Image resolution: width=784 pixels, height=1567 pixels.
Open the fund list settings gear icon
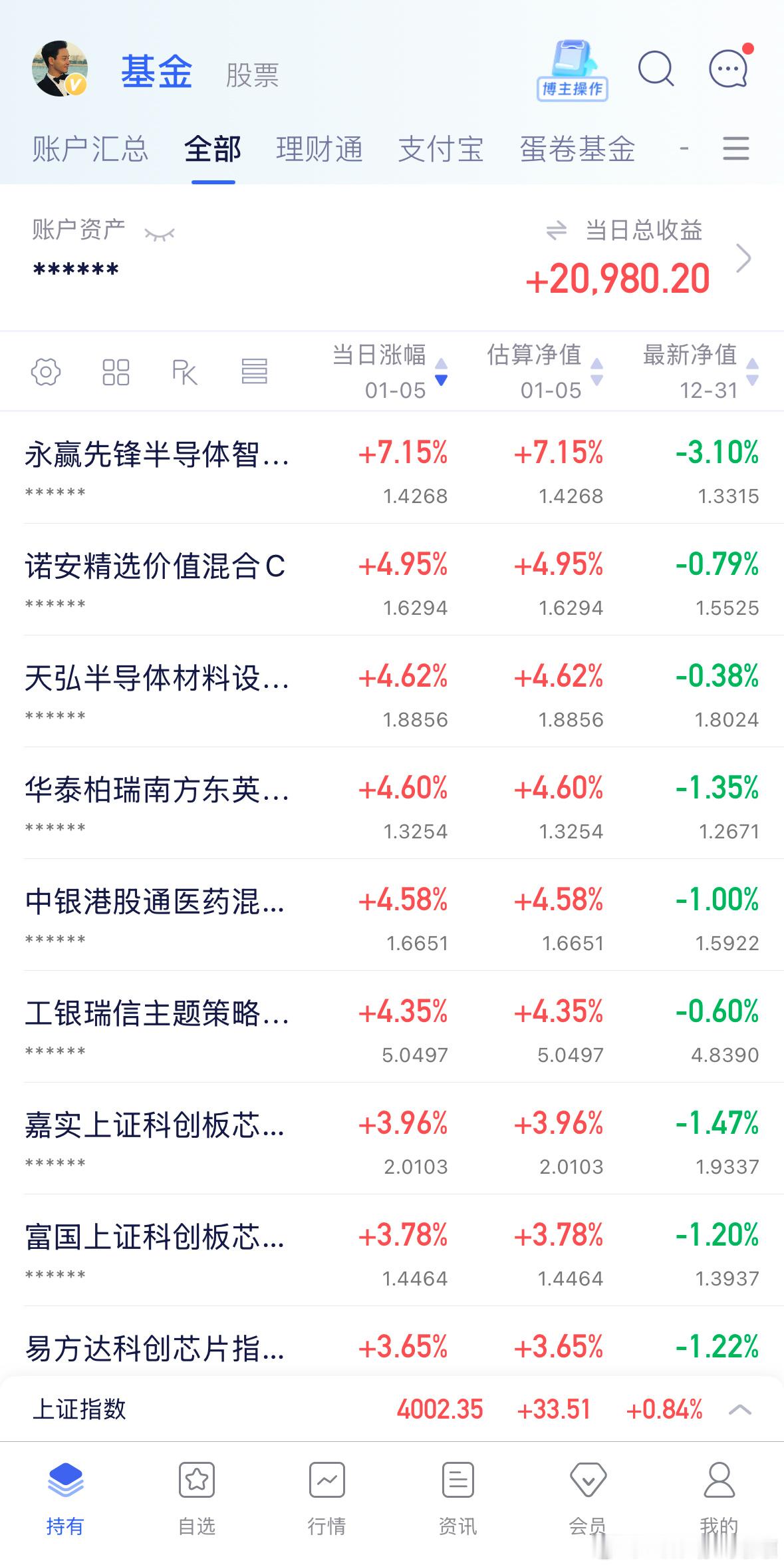[x=45, y=371]
